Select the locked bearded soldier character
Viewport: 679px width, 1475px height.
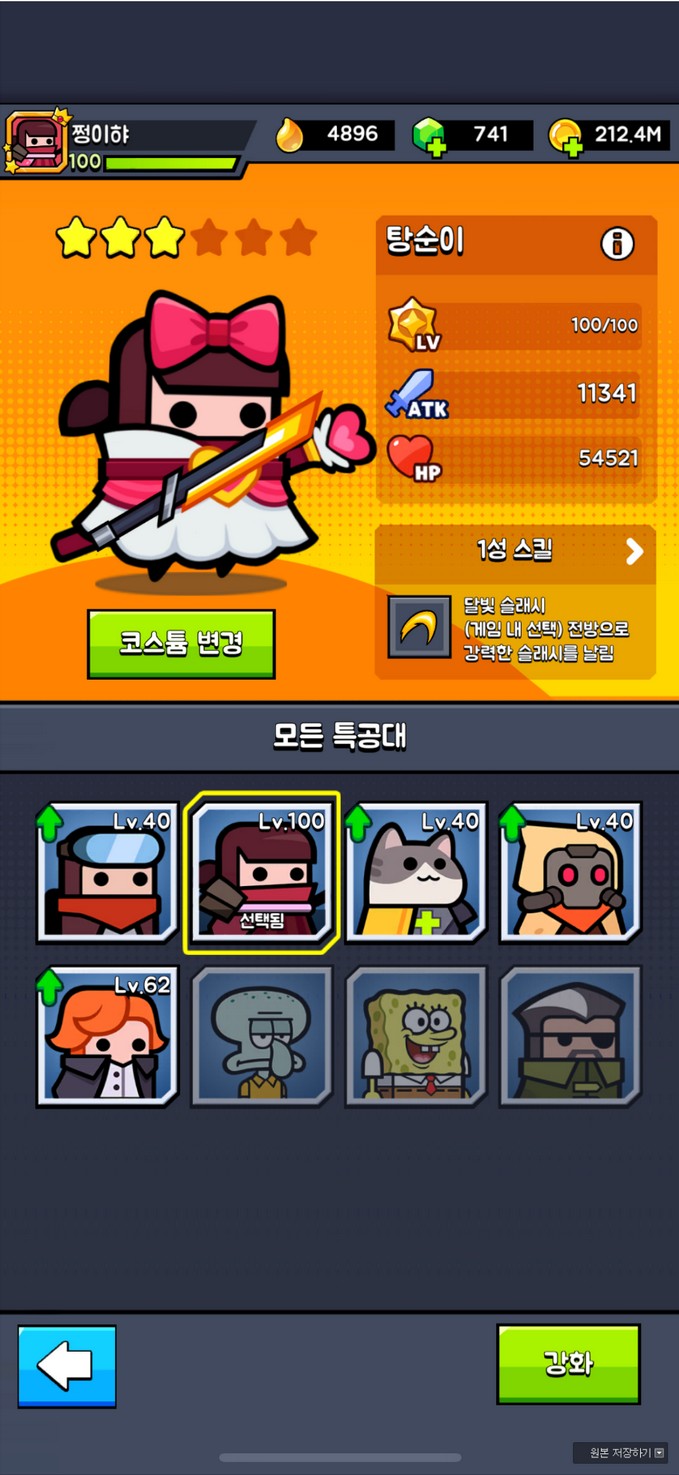click(570, 1035)
